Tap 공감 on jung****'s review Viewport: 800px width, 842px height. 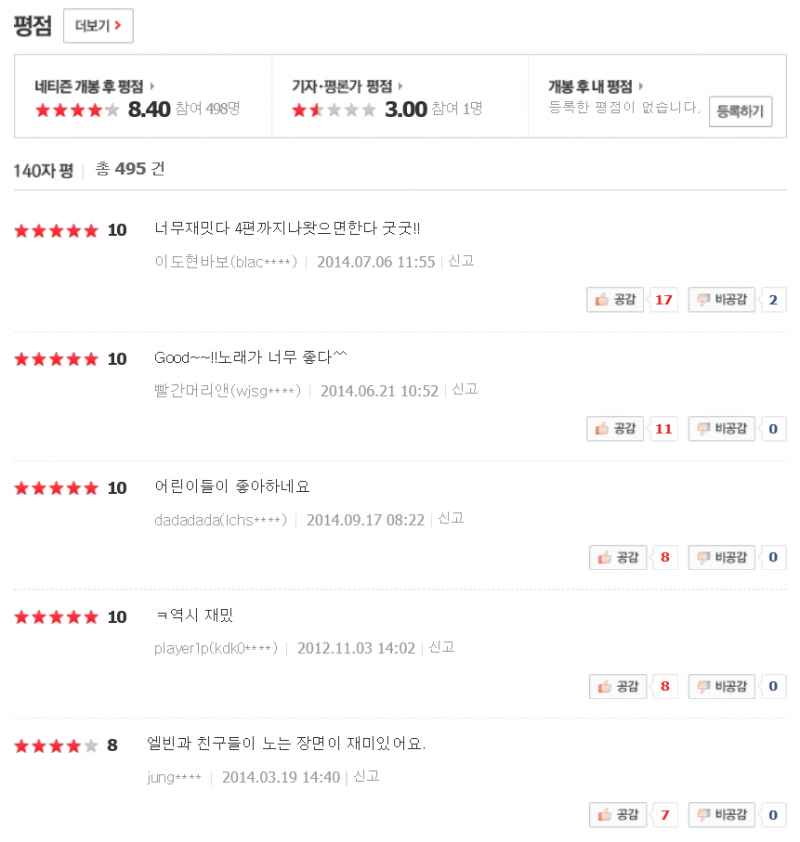click(618, 815)
